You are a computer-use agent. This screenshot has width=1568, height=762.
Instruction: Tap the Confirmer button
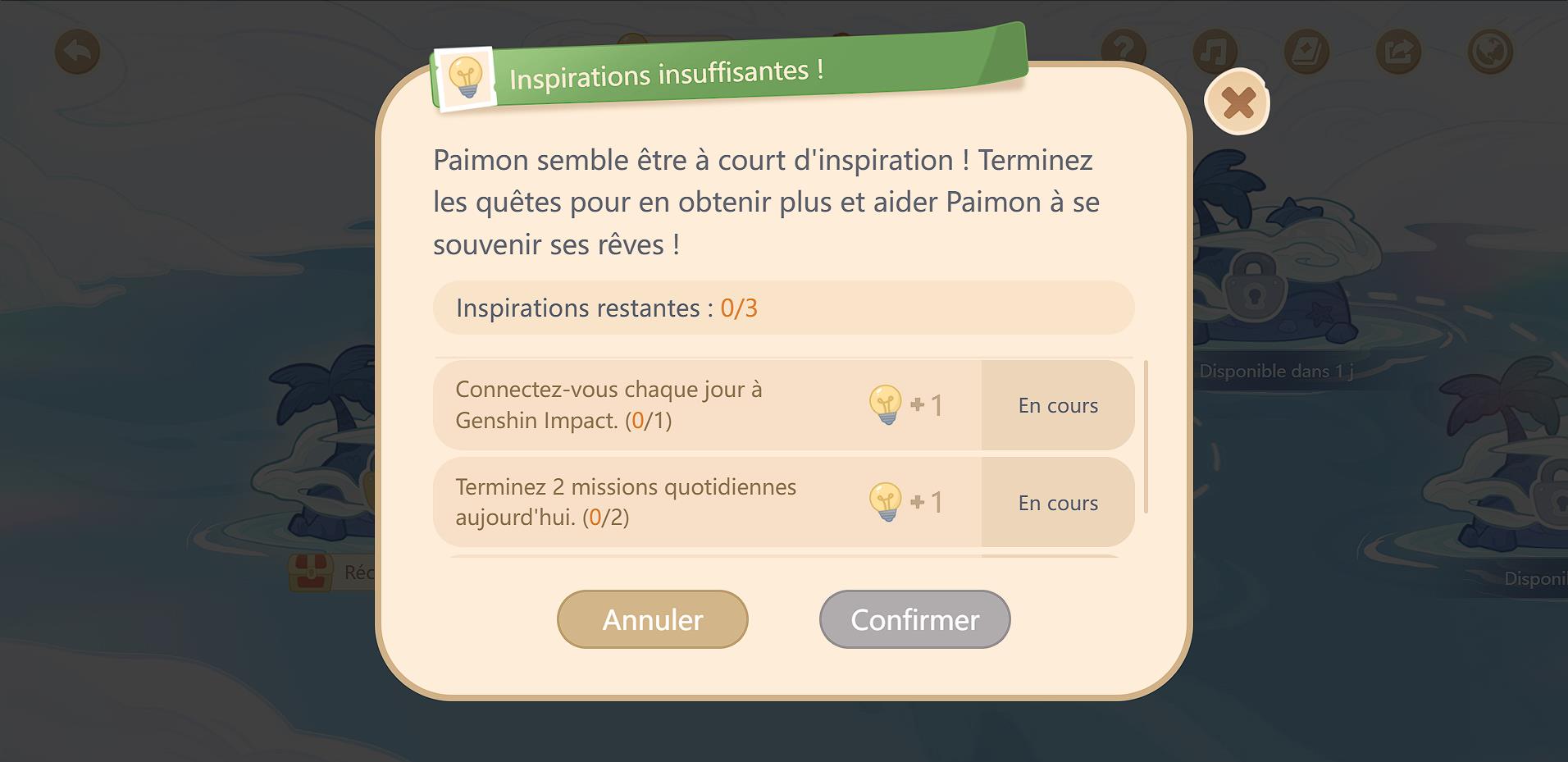pos(914,619)
